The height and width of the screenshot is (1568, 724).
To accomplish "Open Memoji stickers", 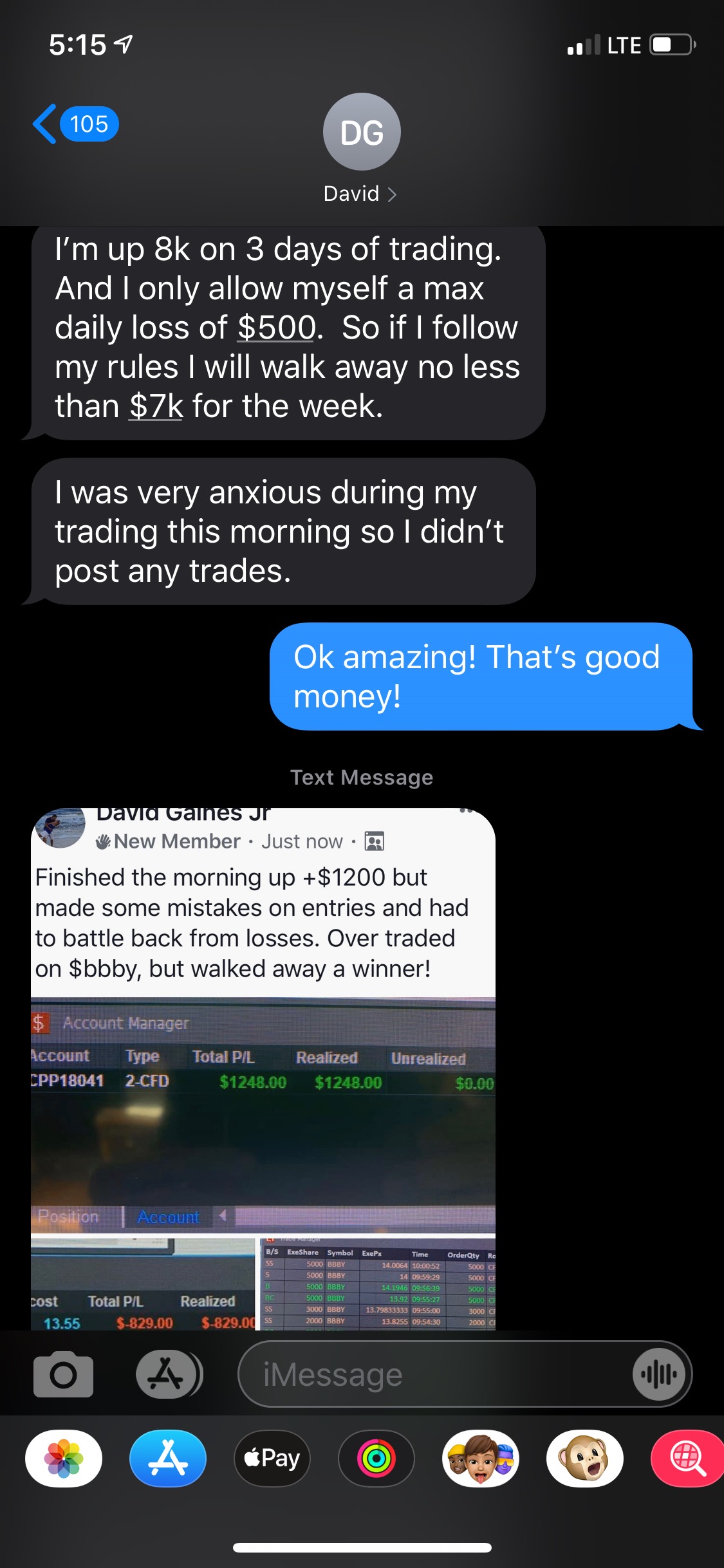I will point(481,1458).
